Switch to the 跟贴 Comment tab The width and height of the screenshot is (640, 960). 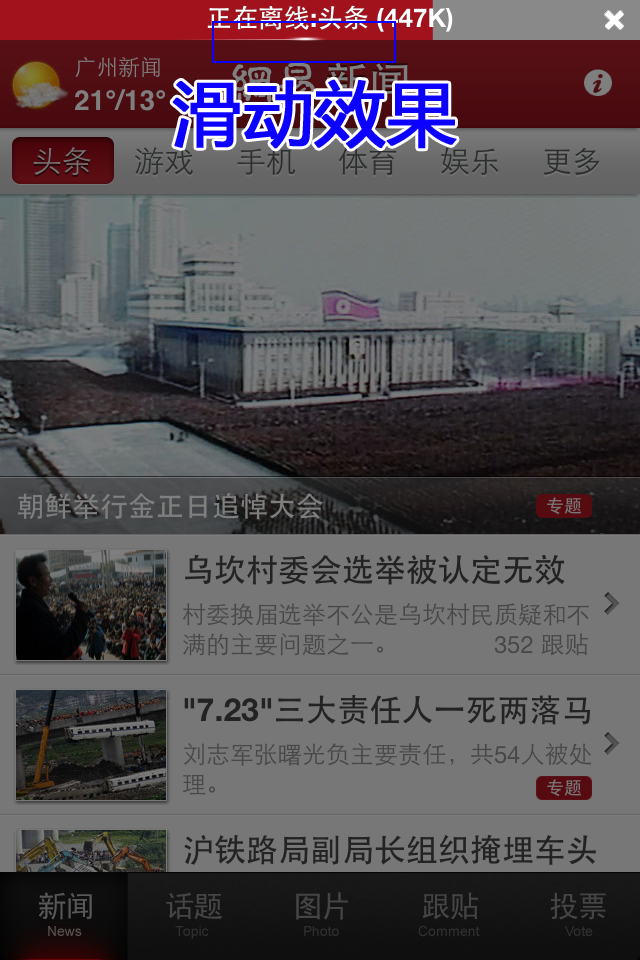coord(449,916)
